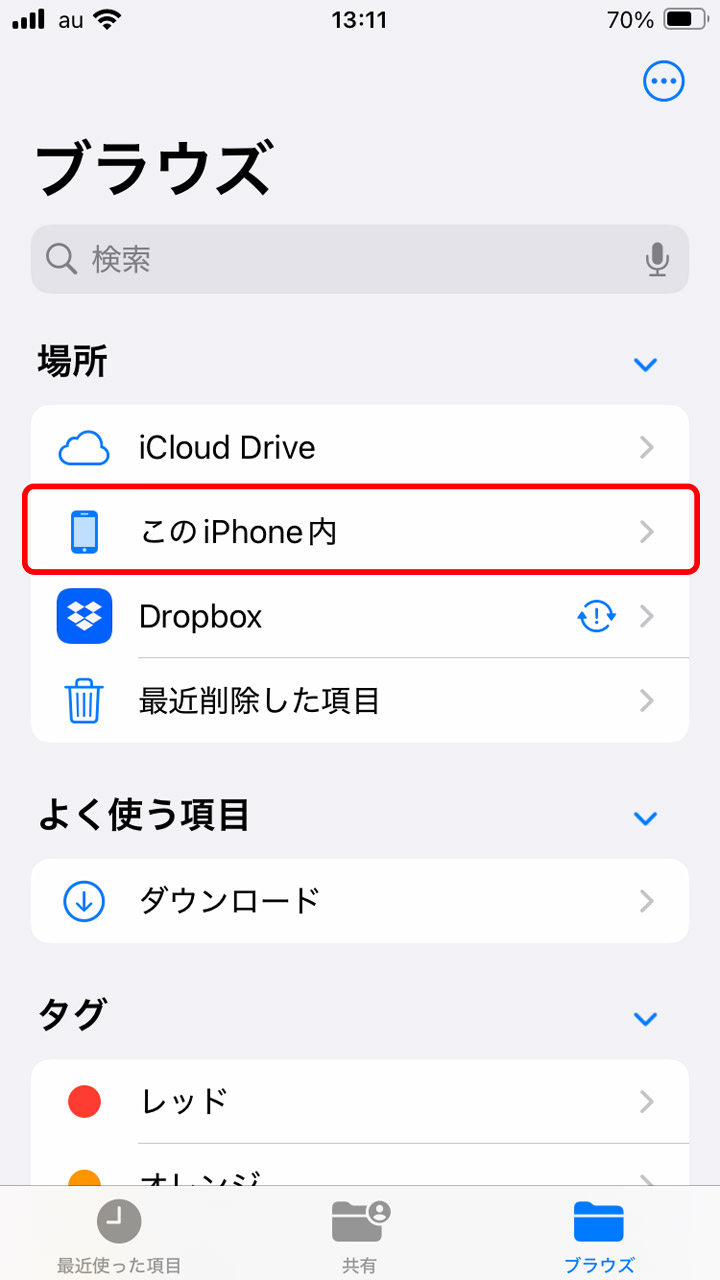This screenshot has width=720, height=1280.
Task: Open the iCloud Drive location
Action: coord(228,447)
